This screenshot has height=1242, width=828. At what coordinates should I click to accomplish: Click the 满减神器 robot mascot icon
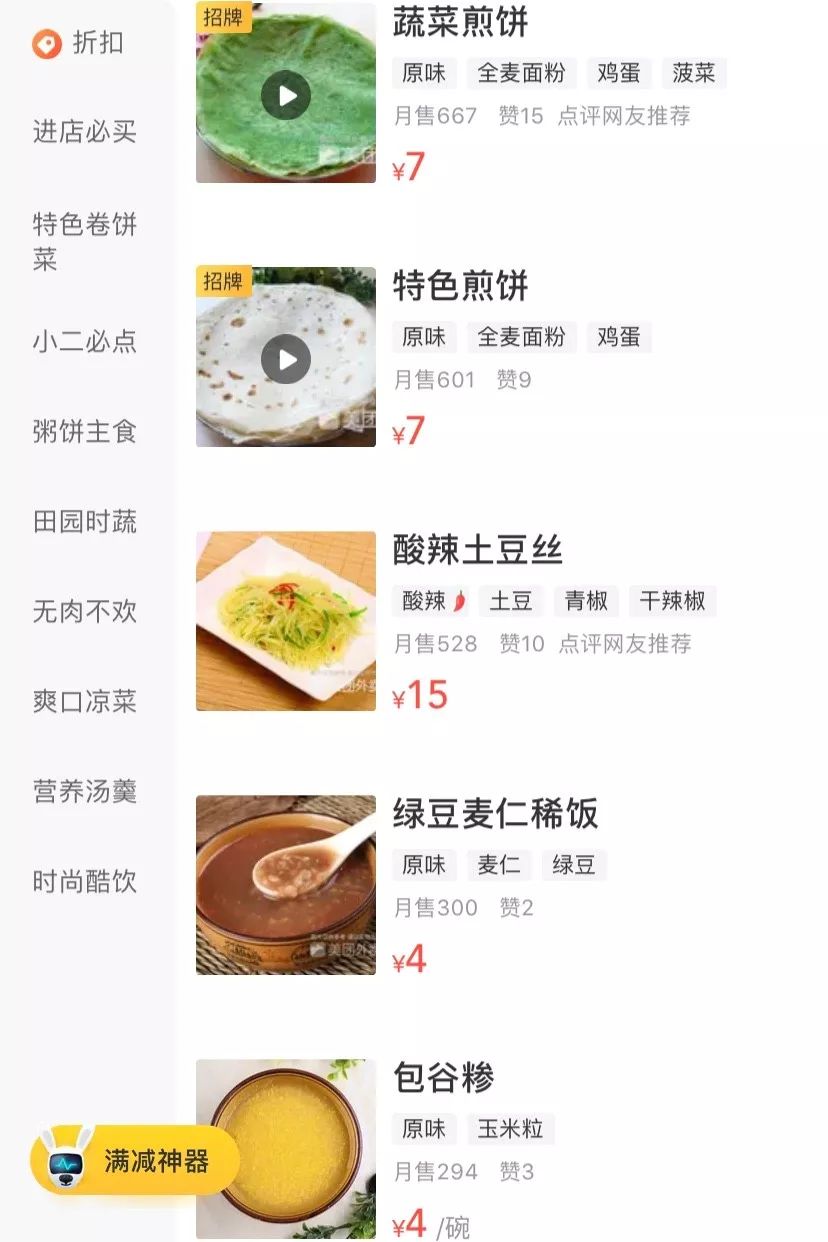[65, 1163]
